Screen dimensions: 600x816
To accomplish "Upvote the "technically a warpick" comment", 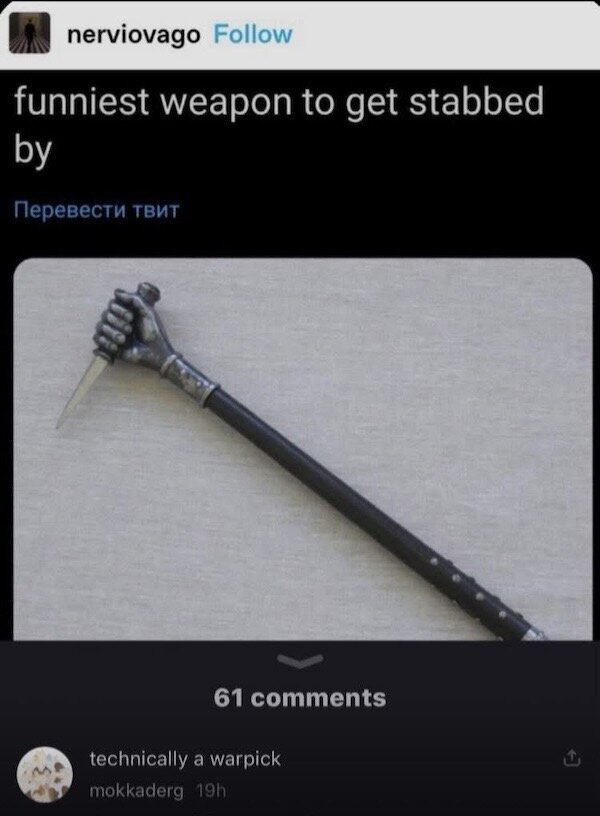I will (x=574, y=759).
